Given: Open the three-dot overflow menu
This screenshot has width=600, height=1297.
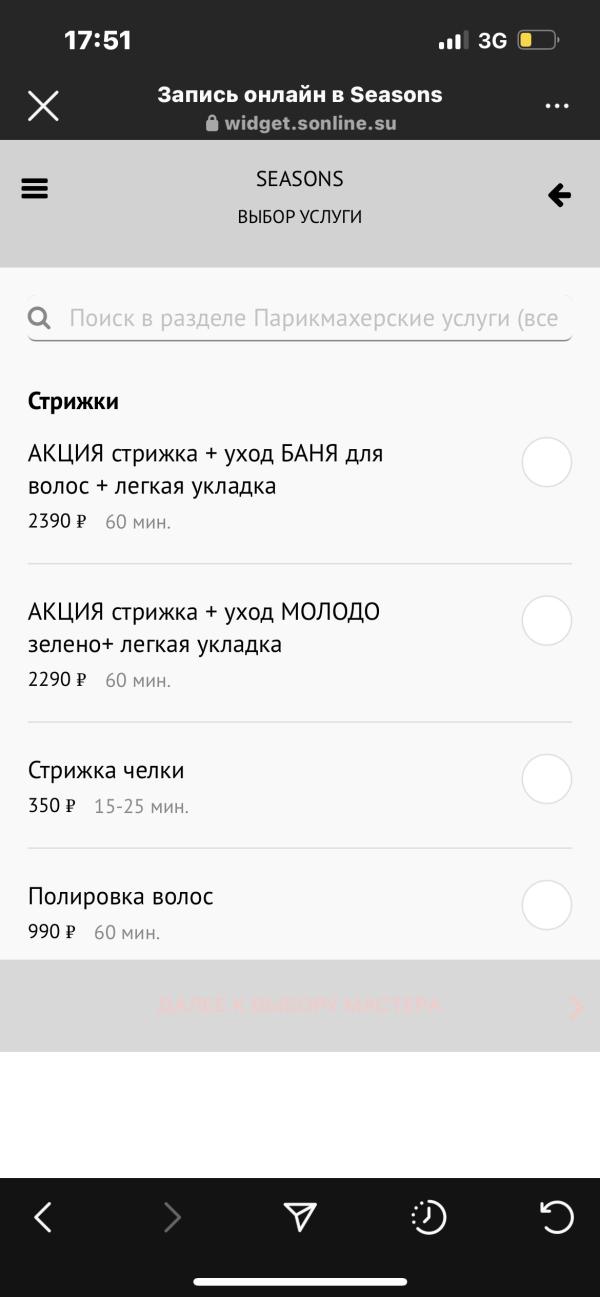Looking at the screenshot, I should (x=557, y=106).
